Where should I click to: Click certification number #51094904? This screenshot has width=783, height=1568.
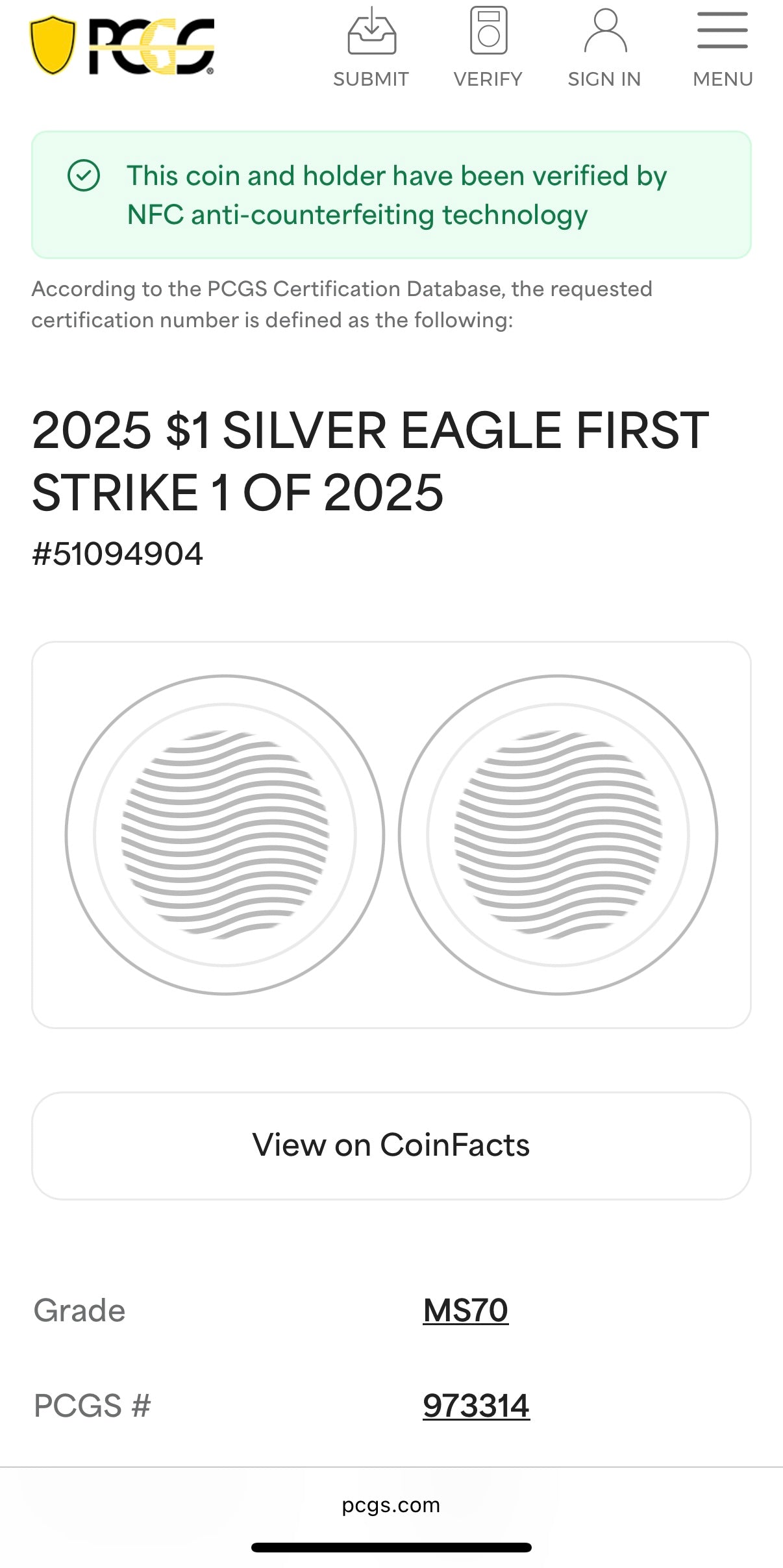[118, 553]
